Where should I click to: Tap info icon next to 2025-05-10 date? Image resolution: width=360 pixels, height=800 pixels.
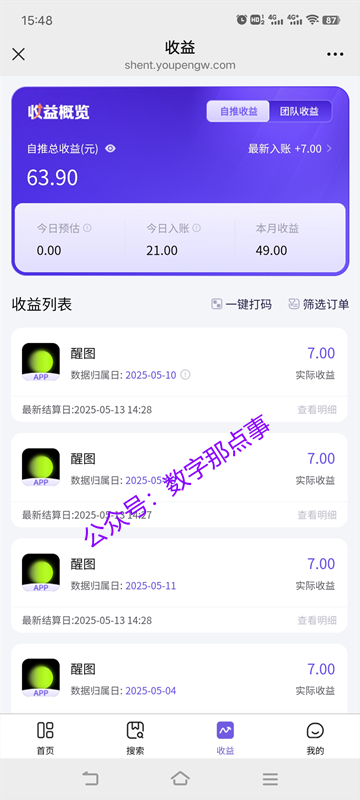click(186, 375)
